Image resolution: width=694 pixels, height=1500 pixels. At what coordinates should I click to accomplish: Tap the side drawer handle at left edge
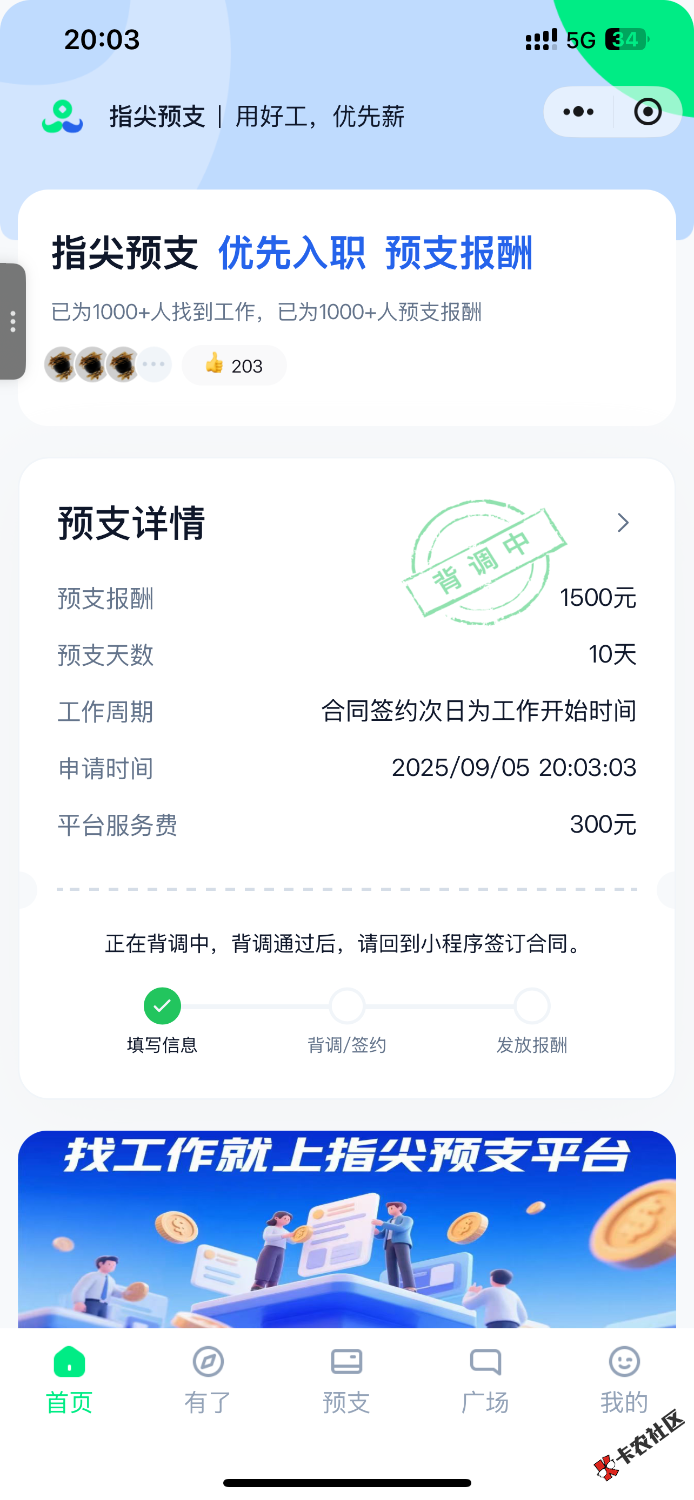(12, 321)
